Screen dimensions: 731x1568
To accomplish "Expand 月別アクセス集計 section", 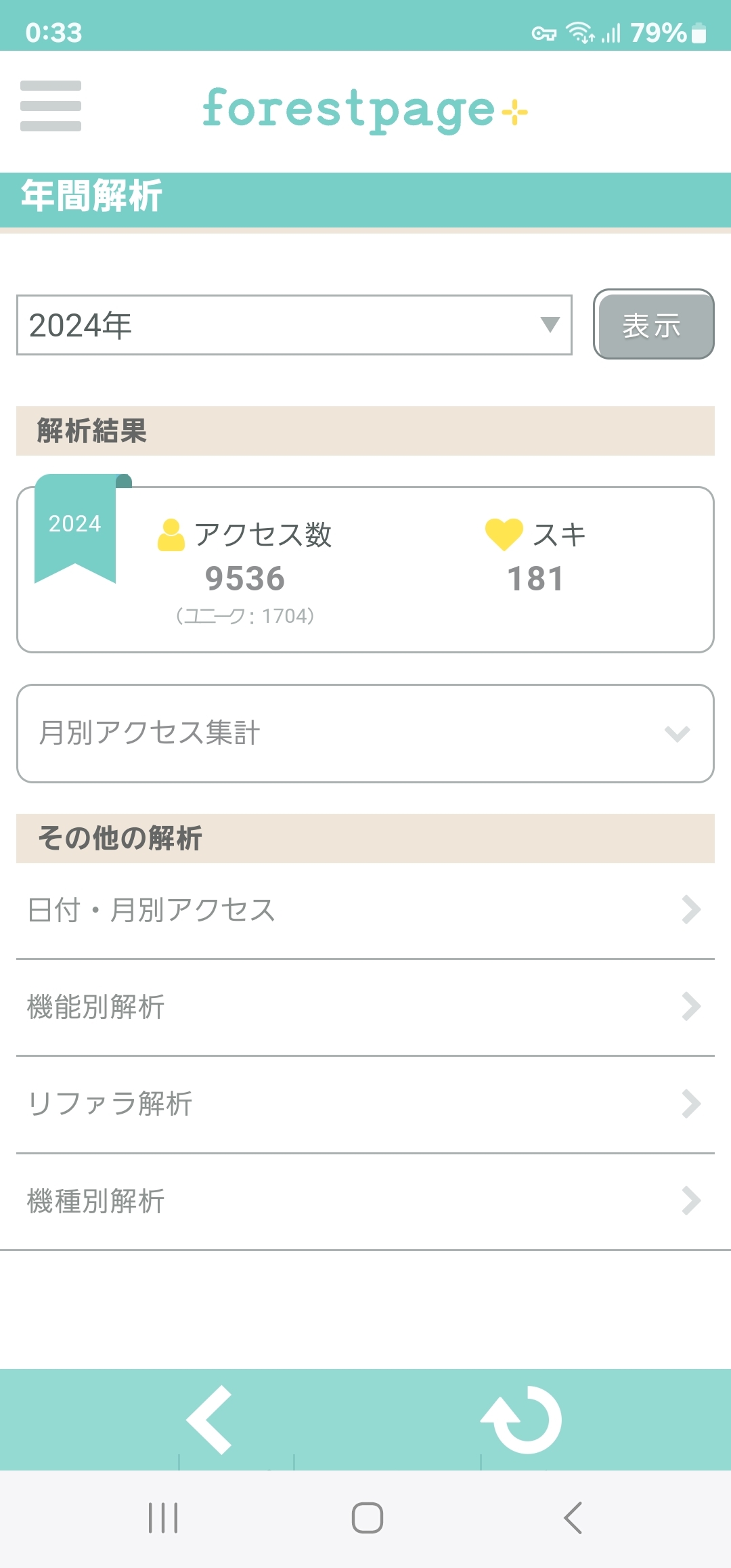I will (x=365, y=733).
